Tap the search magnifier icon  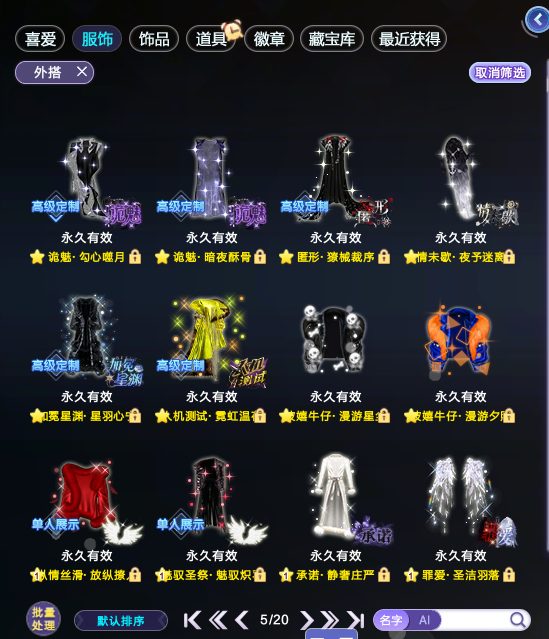tap(518, 620)
